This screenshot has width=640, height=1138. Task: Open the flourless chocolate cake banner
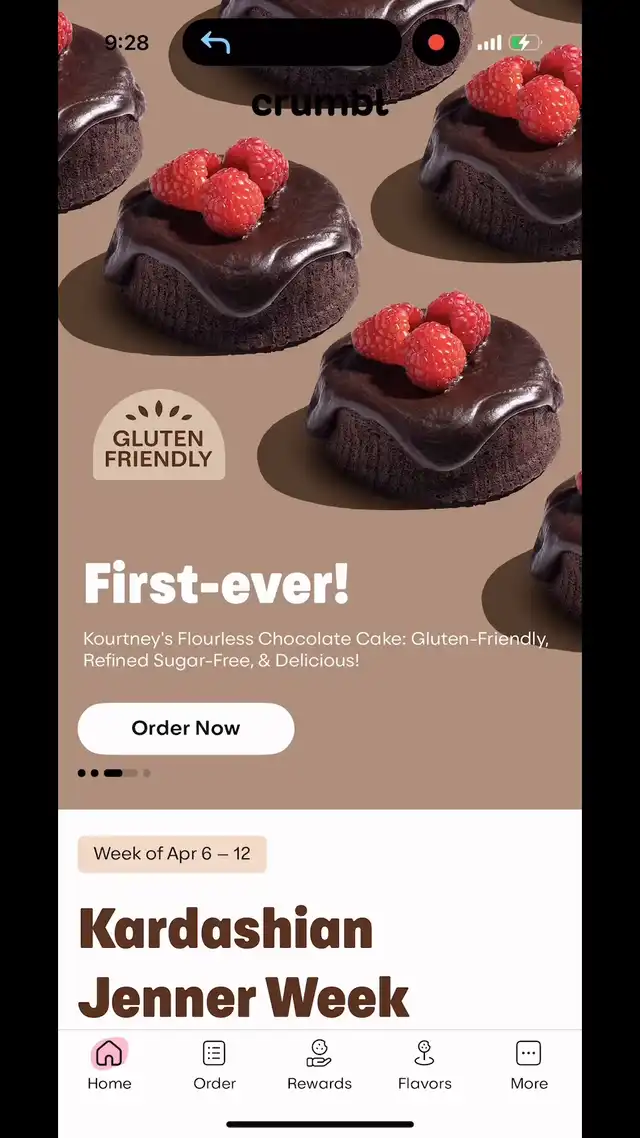(x=320, y=400)
